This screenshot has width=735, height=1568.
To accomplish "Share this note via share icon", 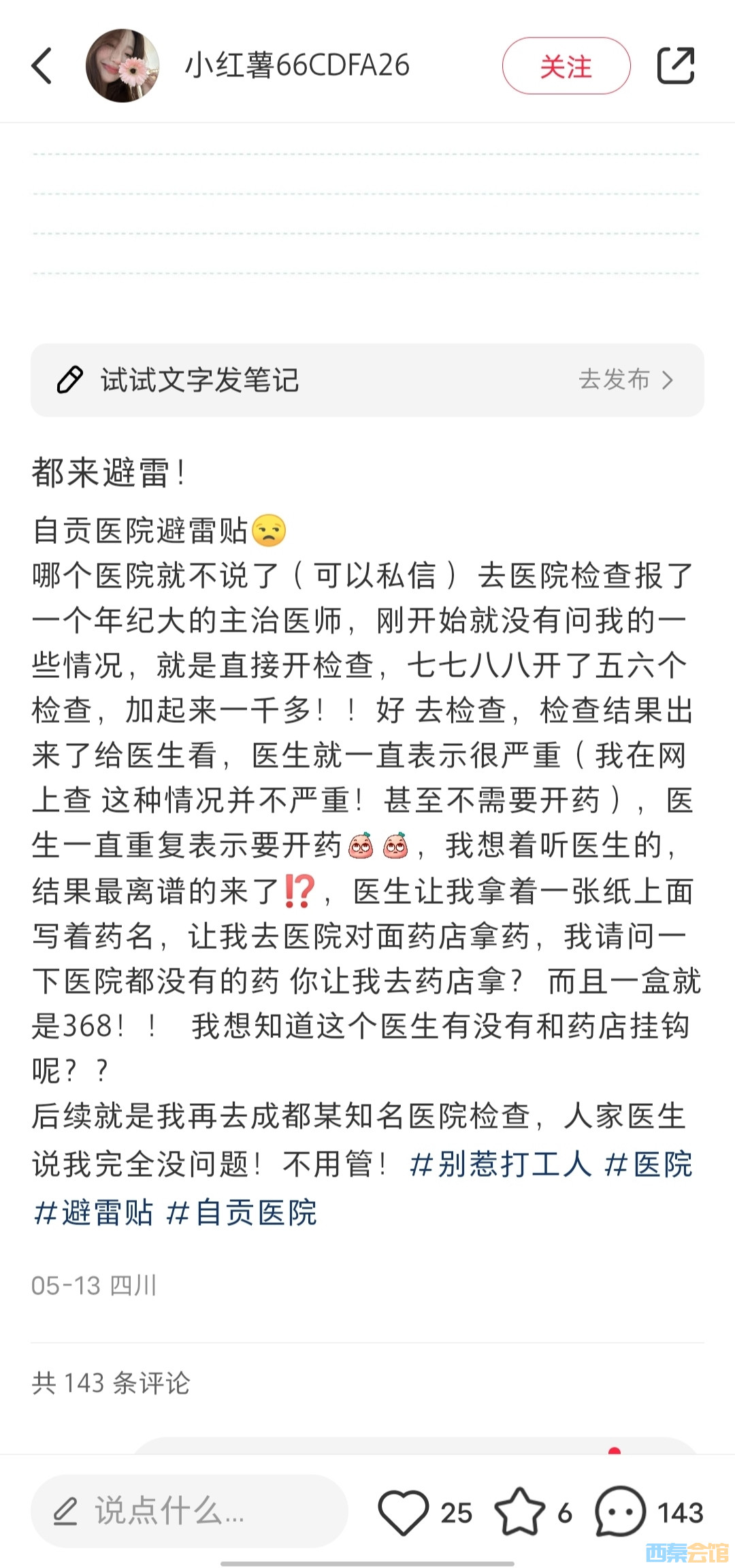I will [x=675, y=66].
